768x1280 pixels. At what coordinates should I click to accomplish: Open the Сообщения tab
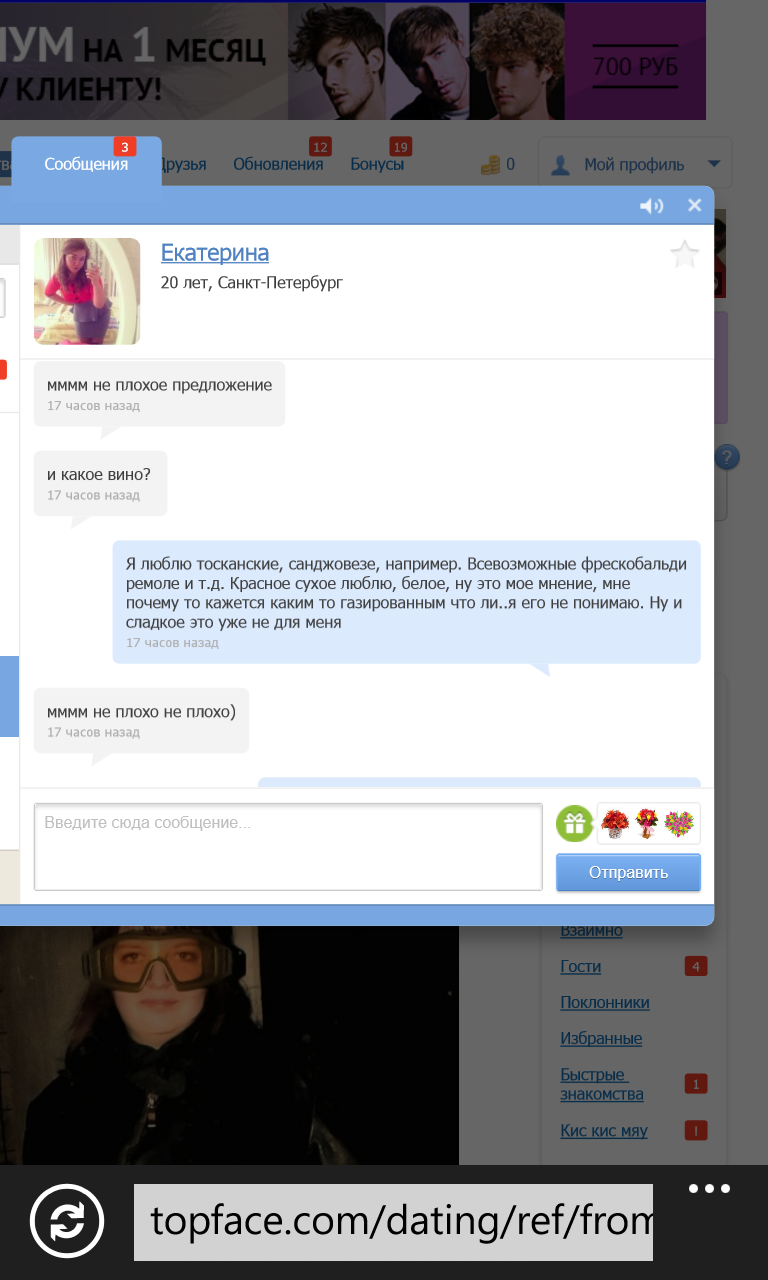pos(86,165)
